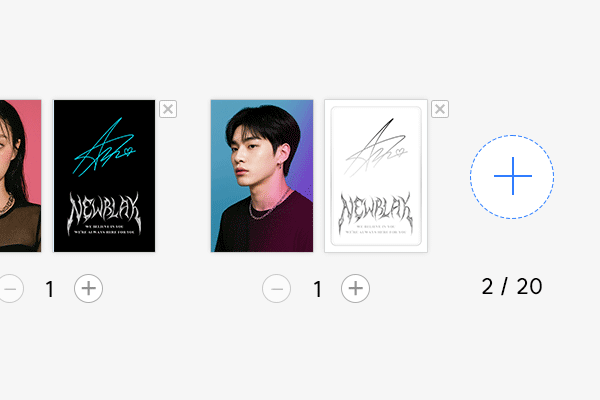Open the white NEWBLAK card back design
Image resolution: width=600 pixels, height=400 pixels.
[376, 176]
